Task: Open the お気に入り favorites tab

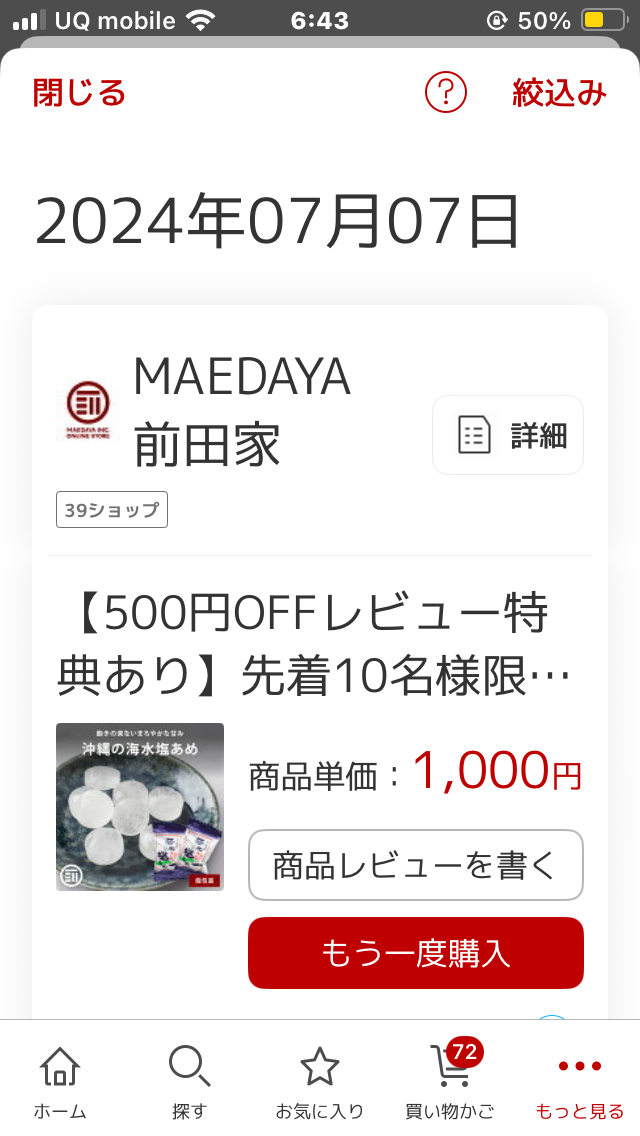Action: click(320, 1080)
